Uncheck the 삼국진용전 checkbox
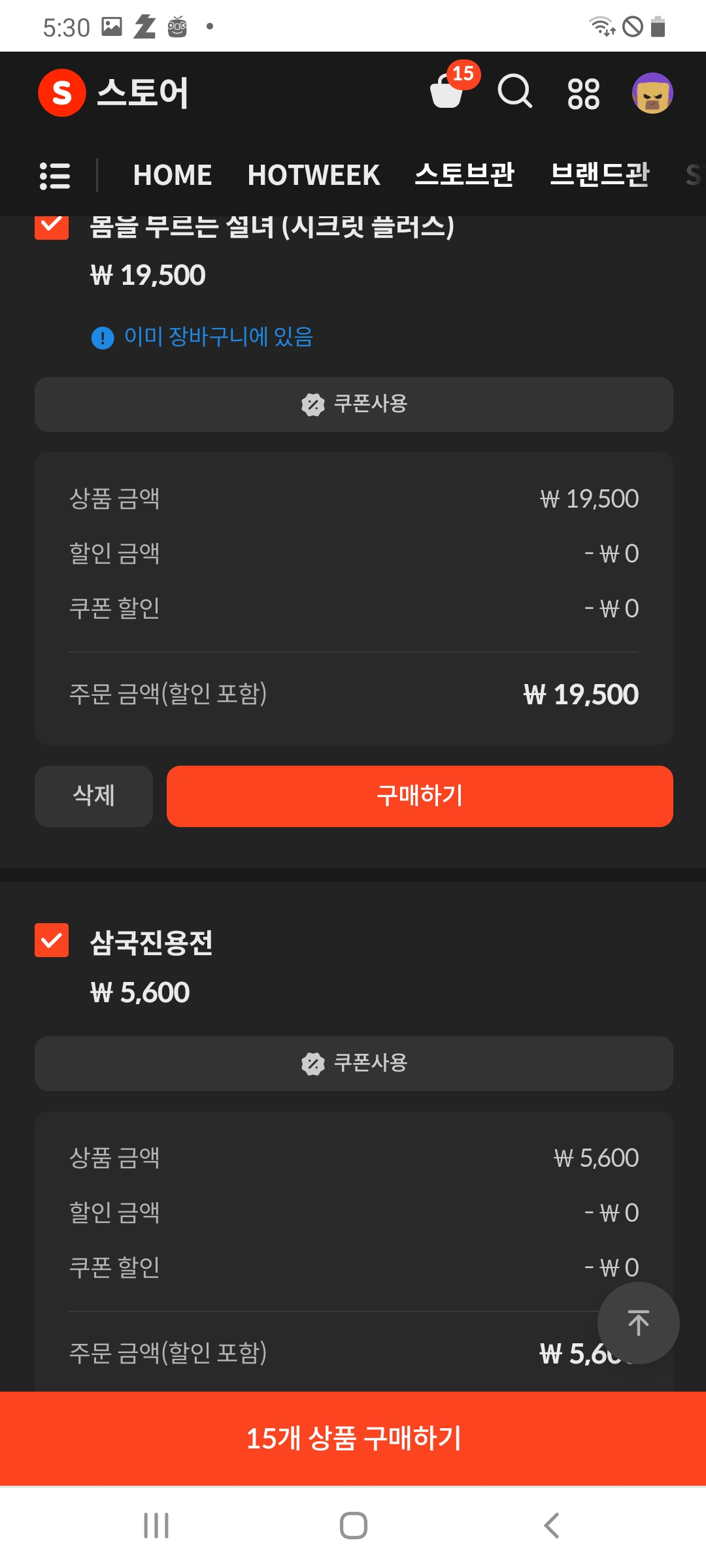The image size is (706, 1568). pos(52,940)
